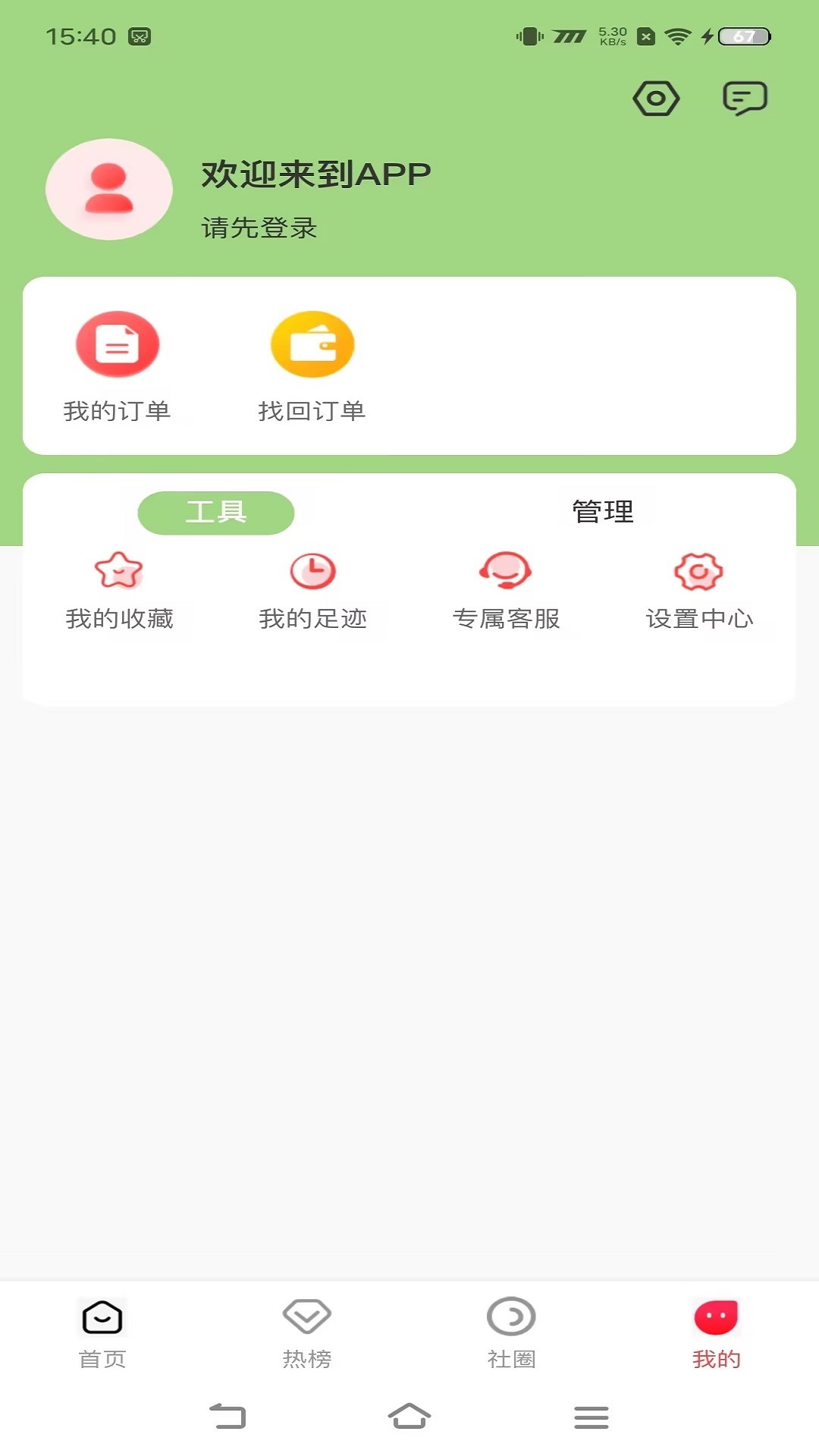Open the chat message icon at top right
Viewport: 819px width, 1456px height.
pos(744,97)
